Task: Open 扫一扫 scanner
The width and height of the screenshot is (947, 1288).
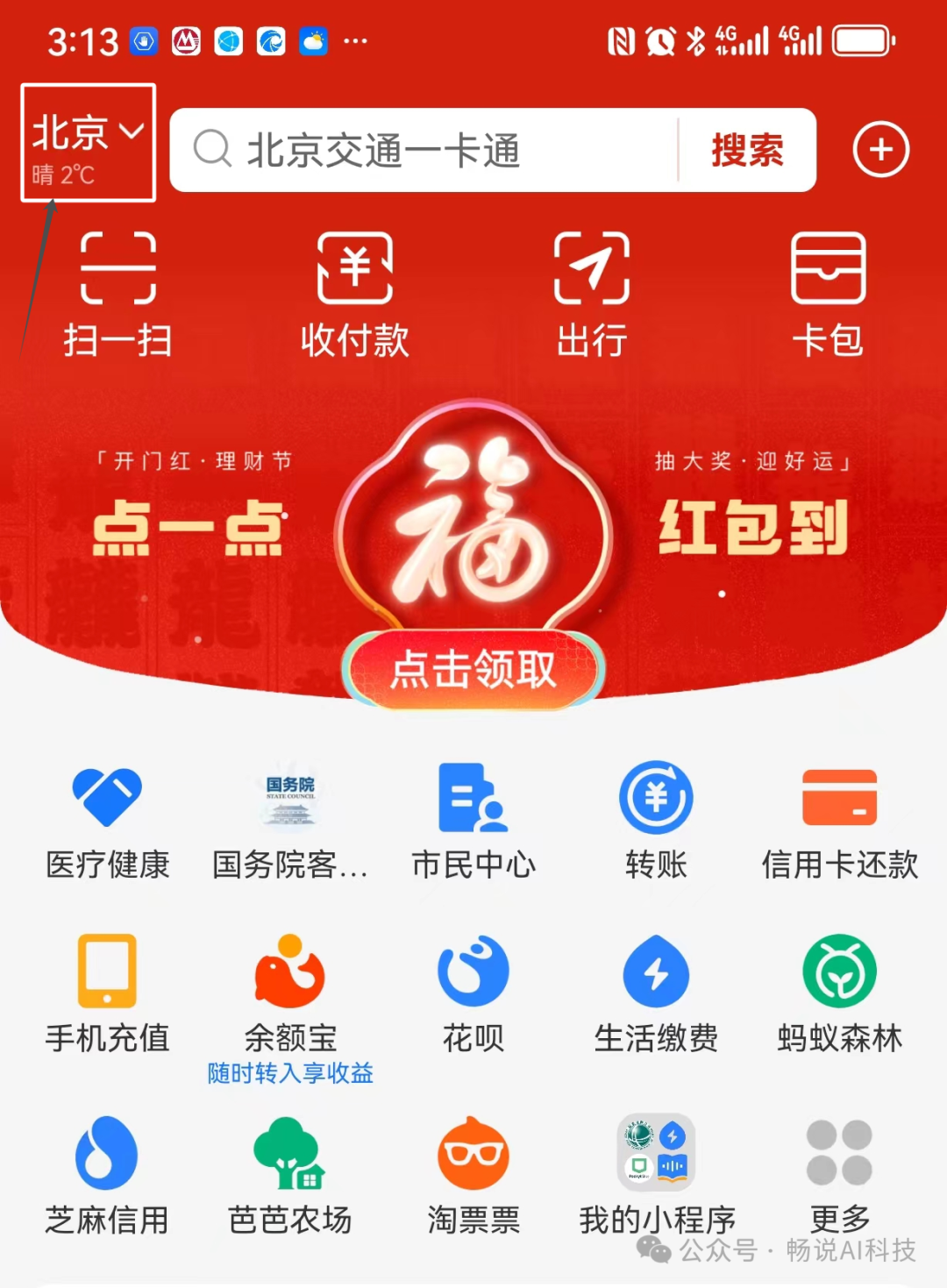Action: coord(117,294)
